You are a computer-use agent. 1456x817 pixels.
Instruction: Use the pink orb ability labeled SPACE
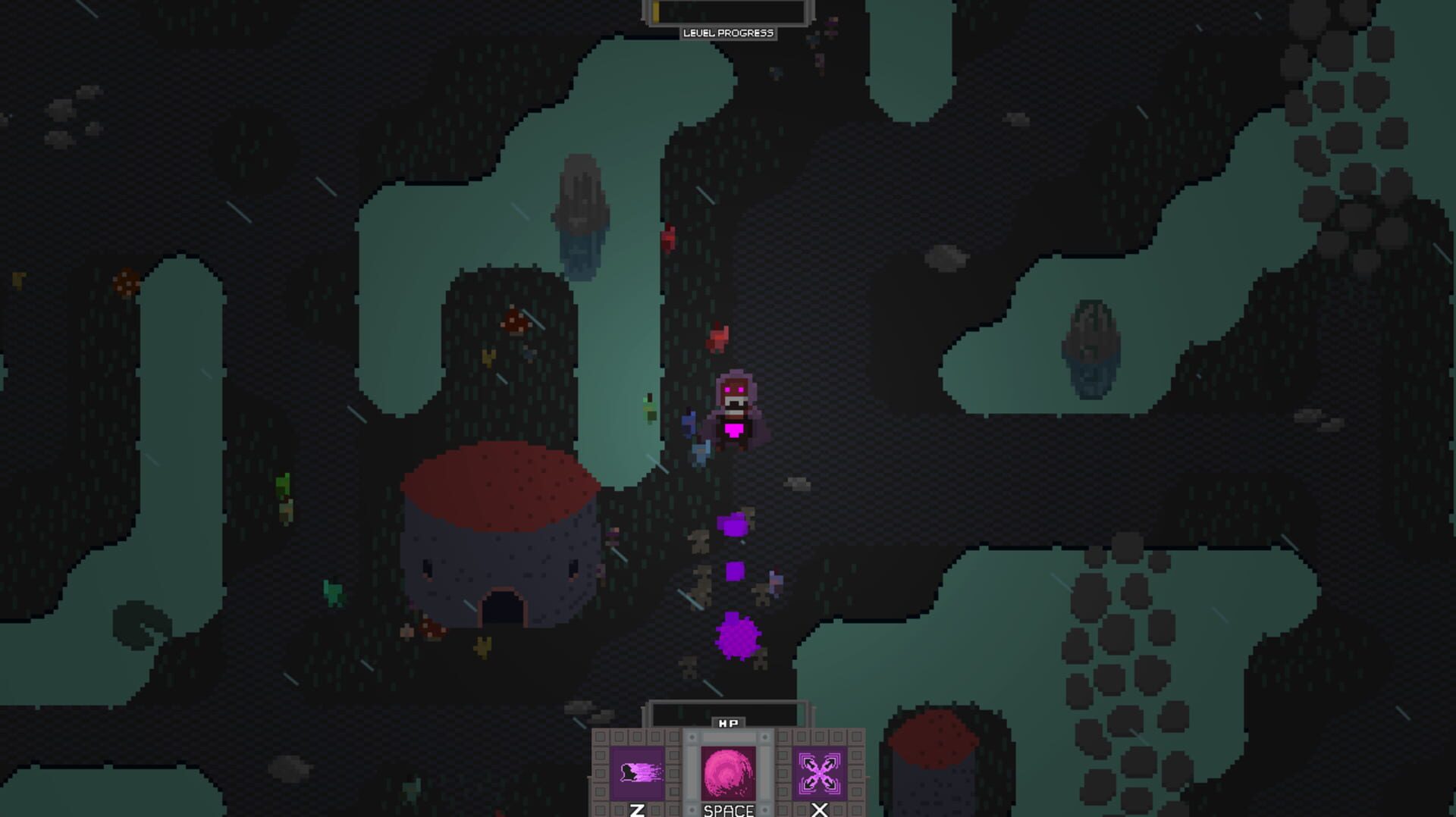(x=728, y=773)
